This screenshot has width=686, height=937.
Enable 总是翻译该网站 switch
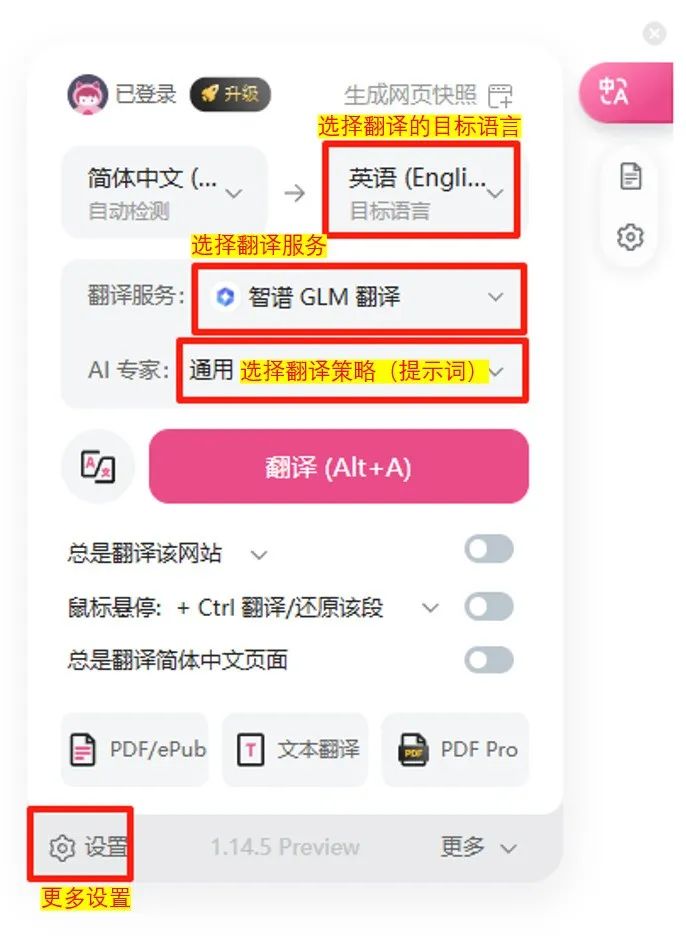click(489, 549)
